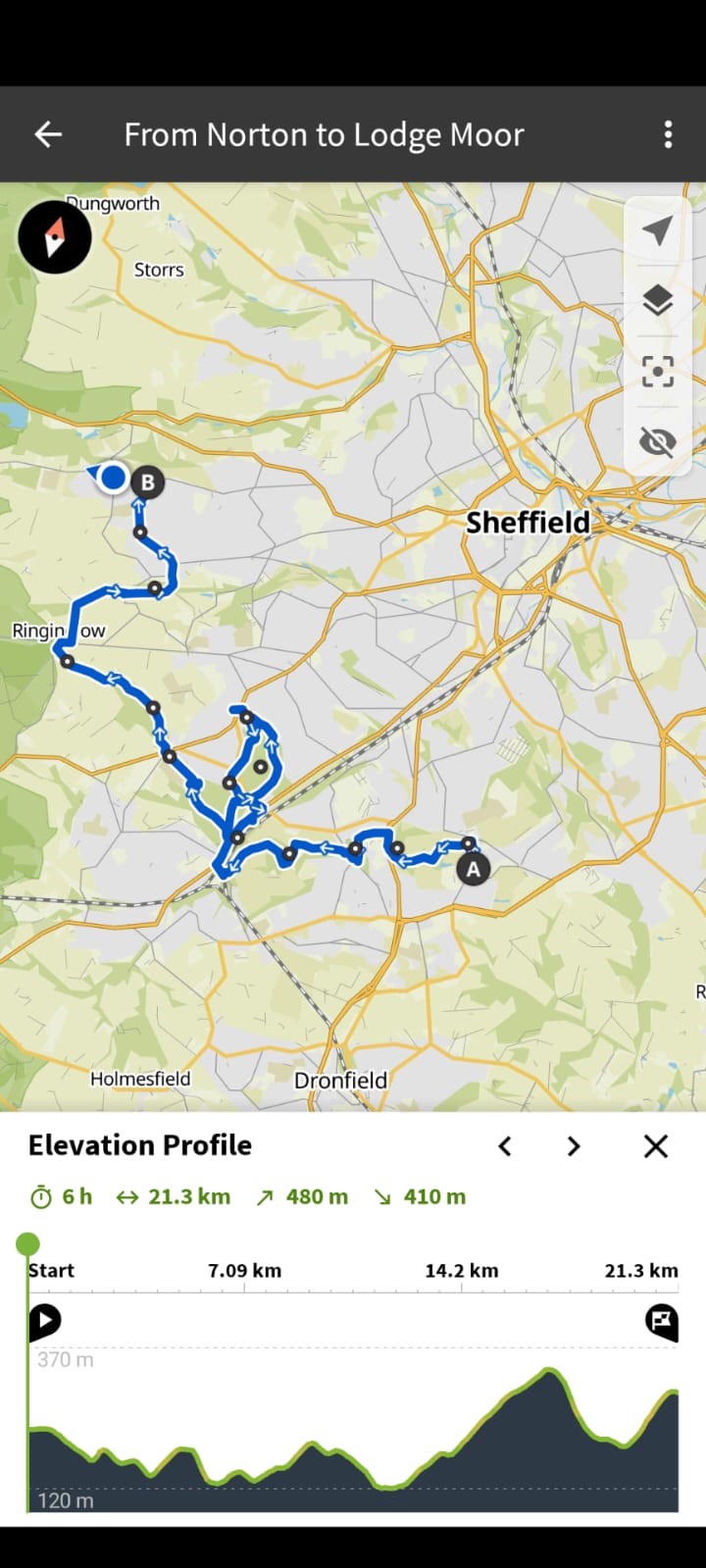
Task: Go back using the top-left arrow
Action: [x=48, y=134]
